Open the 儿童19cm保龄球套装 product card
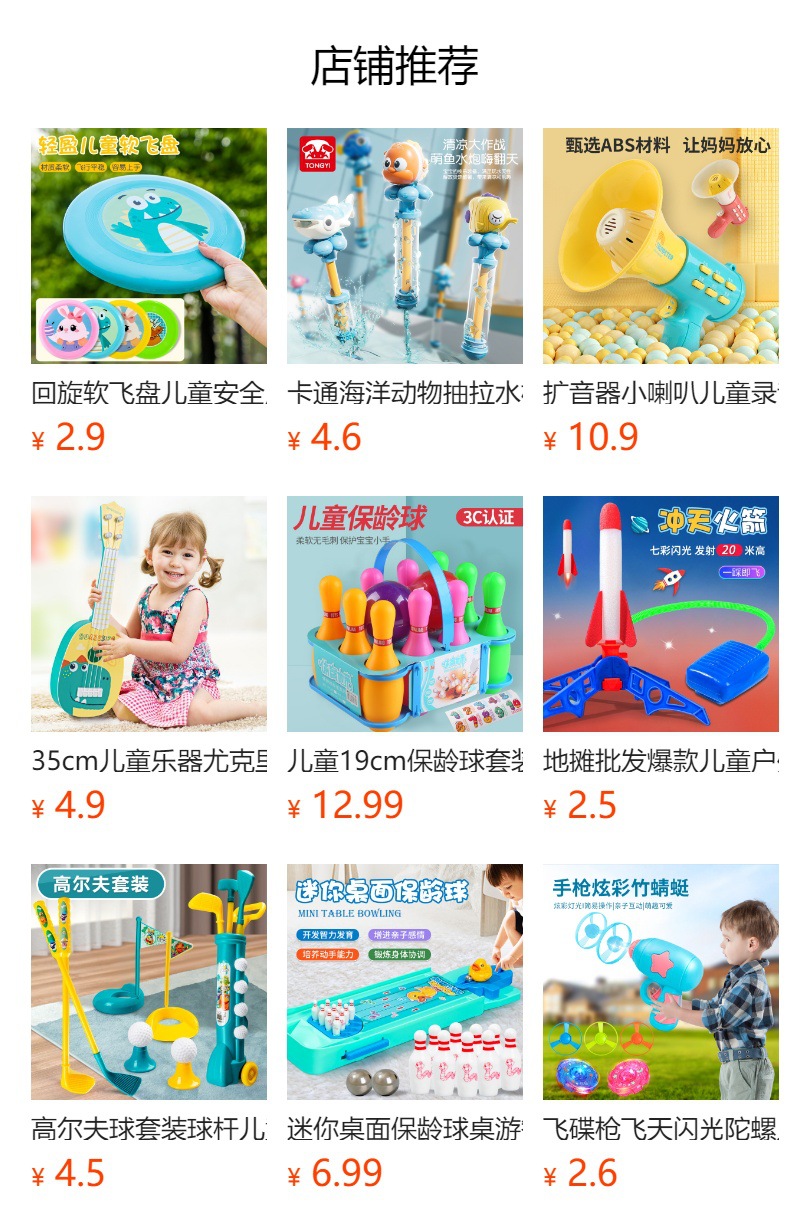790x1232 pixels. pyautogui.click(x=405, y=614)
